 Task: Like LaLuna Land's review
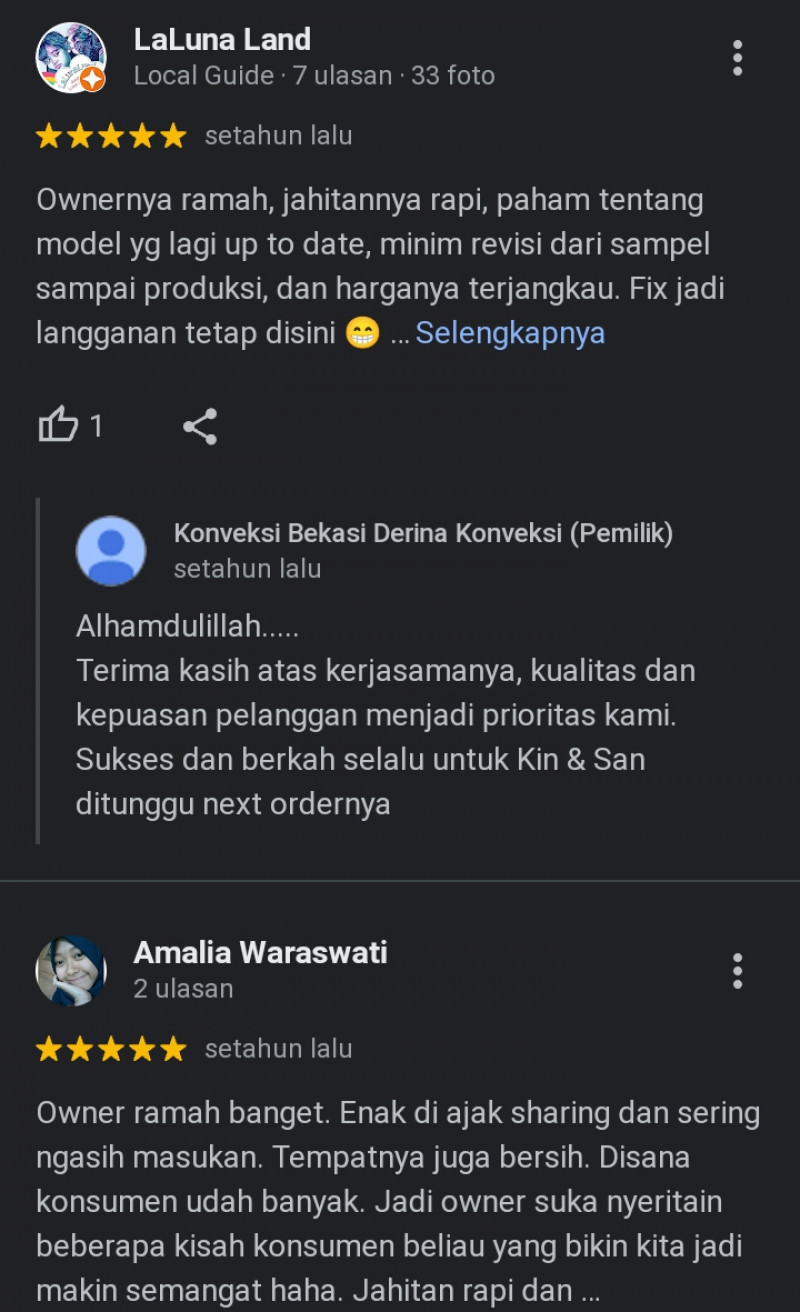click(x=58, y=426)
